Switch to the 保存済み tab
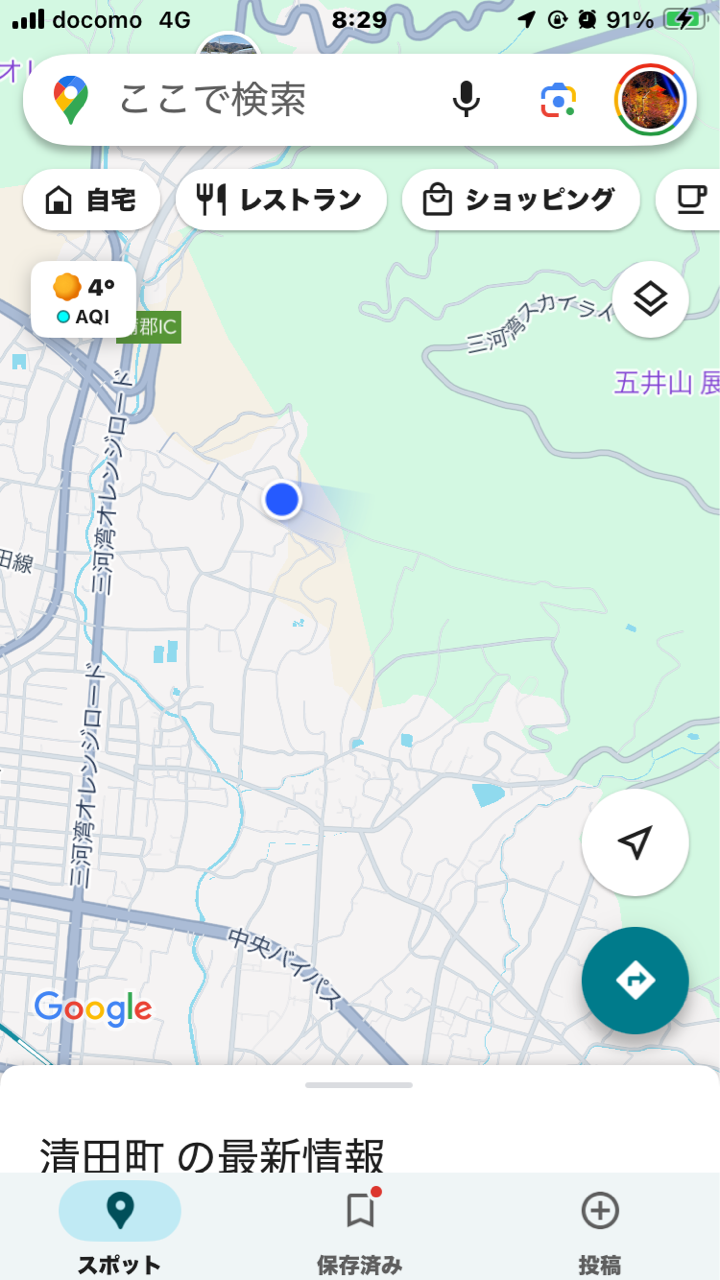The width and height of the screenshot is (720, 1280). click(x=360, y=1228)
